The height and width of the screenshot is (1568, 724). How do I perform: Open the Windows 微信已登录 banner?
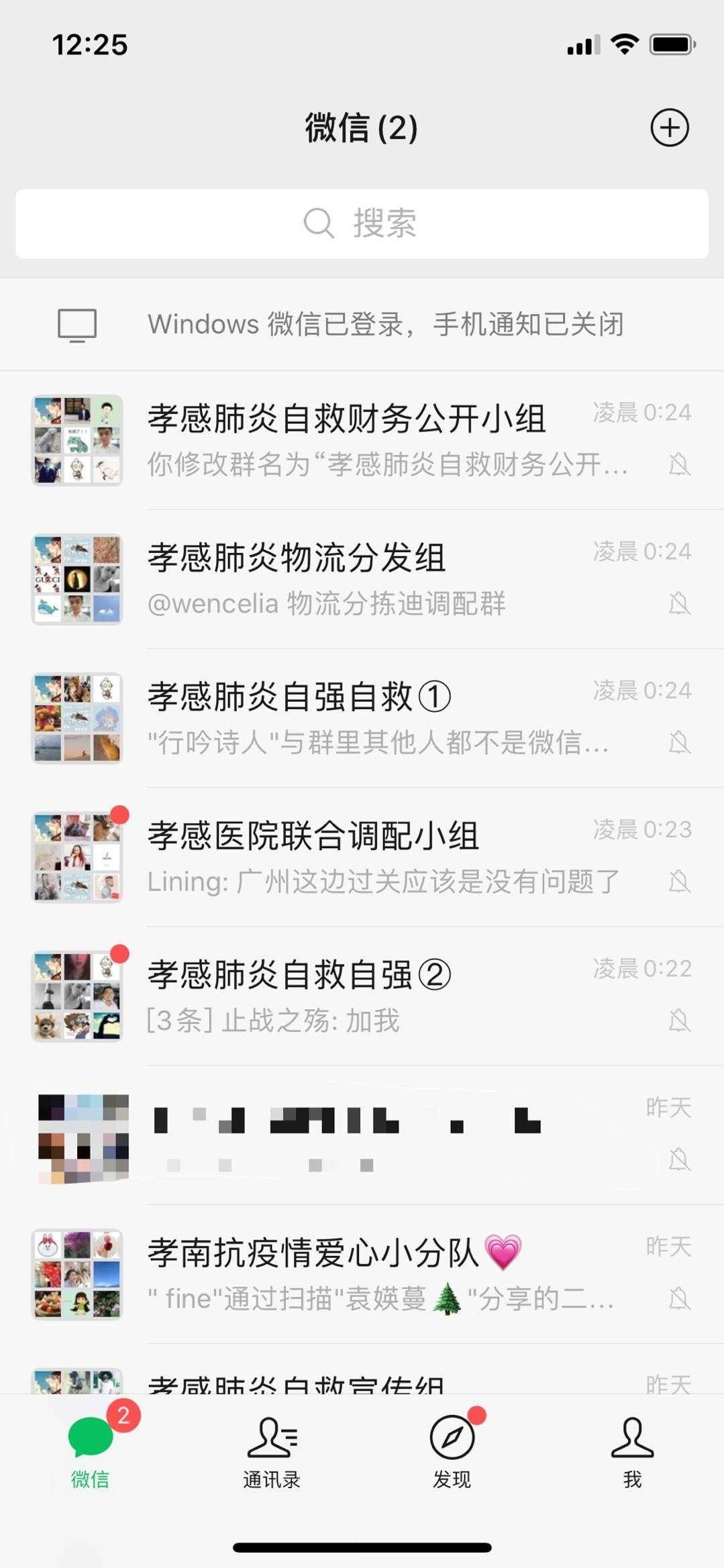coord(362,324)
